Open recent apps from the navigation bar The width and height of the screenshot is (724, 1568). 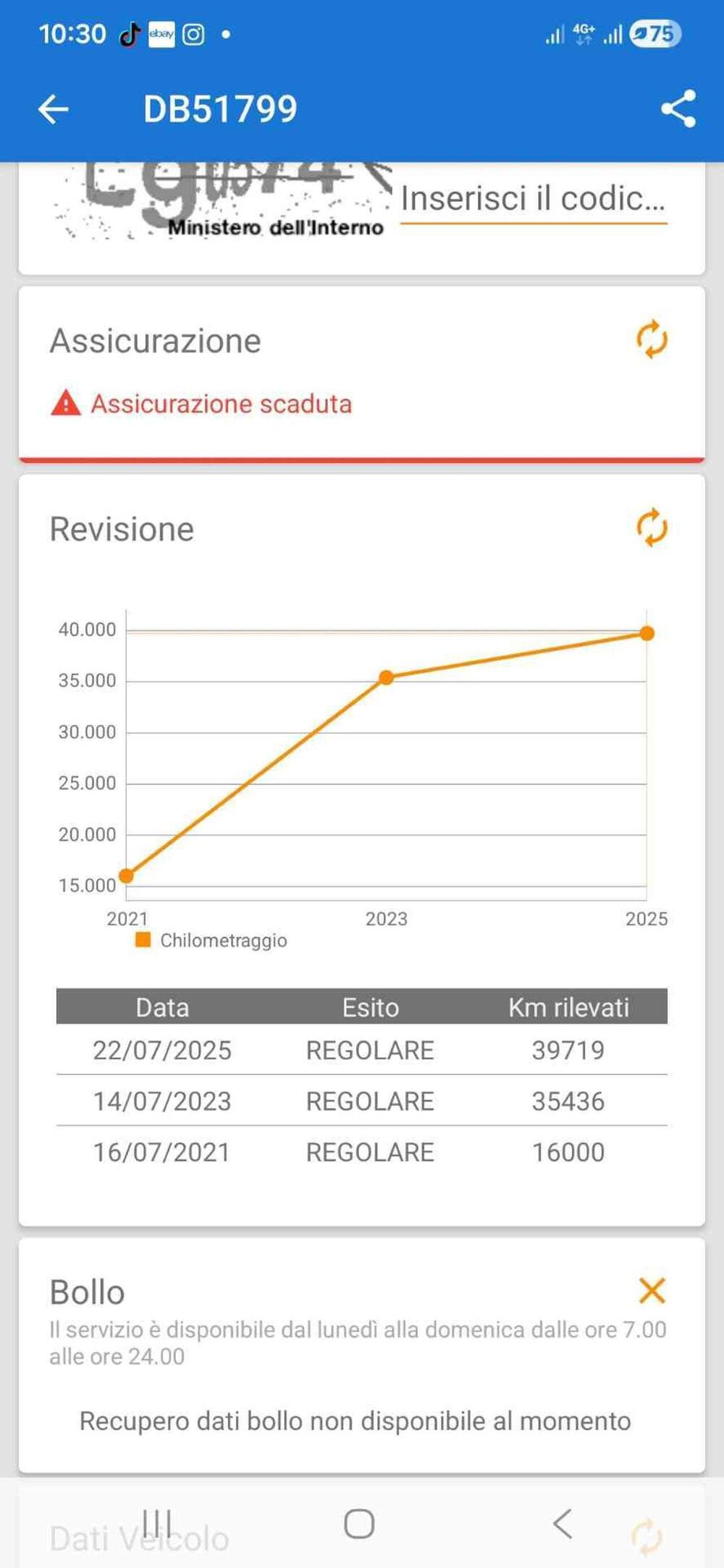(x=157, y=1523)
